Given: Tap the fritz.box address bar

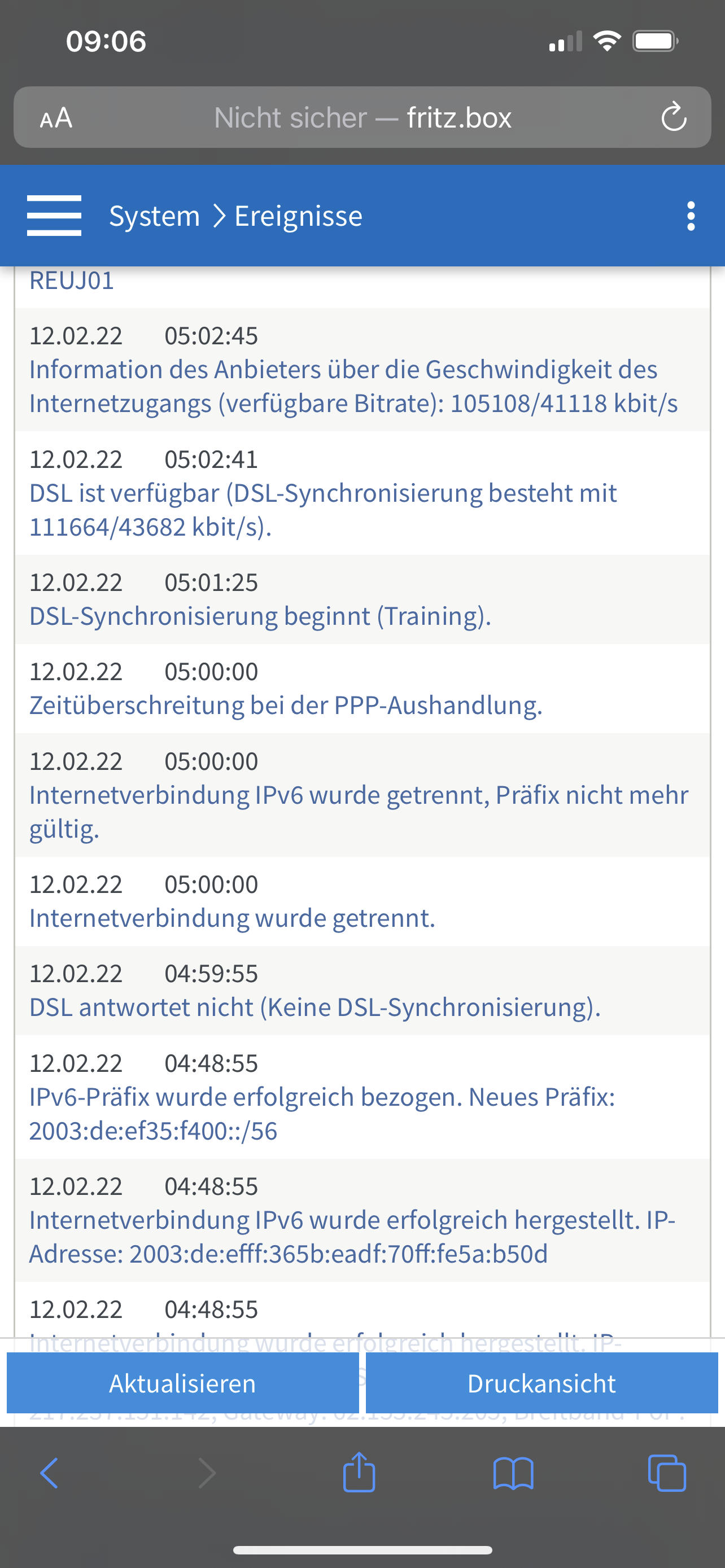Looking at the screenshot, I should click(363, 117).
